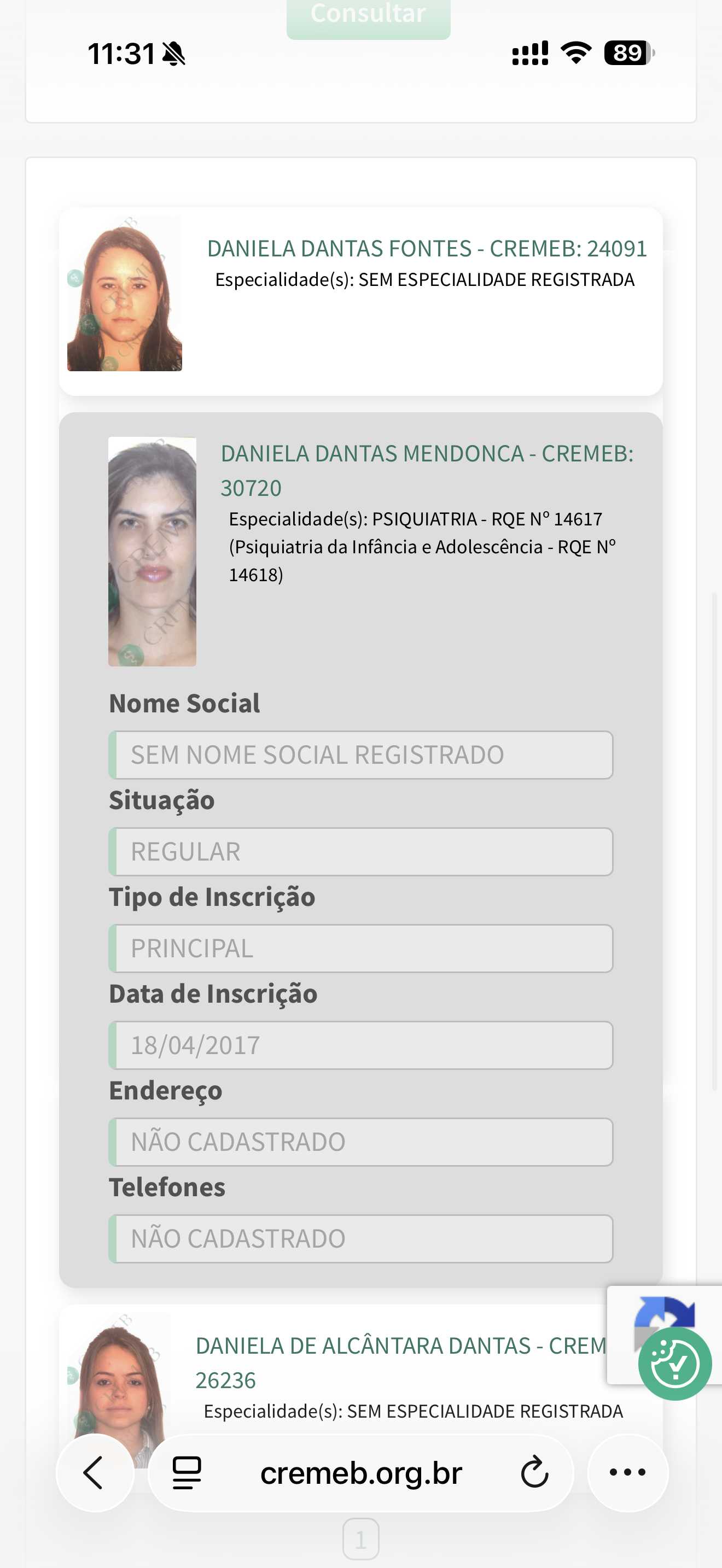This screenshot has width=722, height=1568.
Task: Open Daniela Dantas Fontes result card
Action: tap(426, 249)
